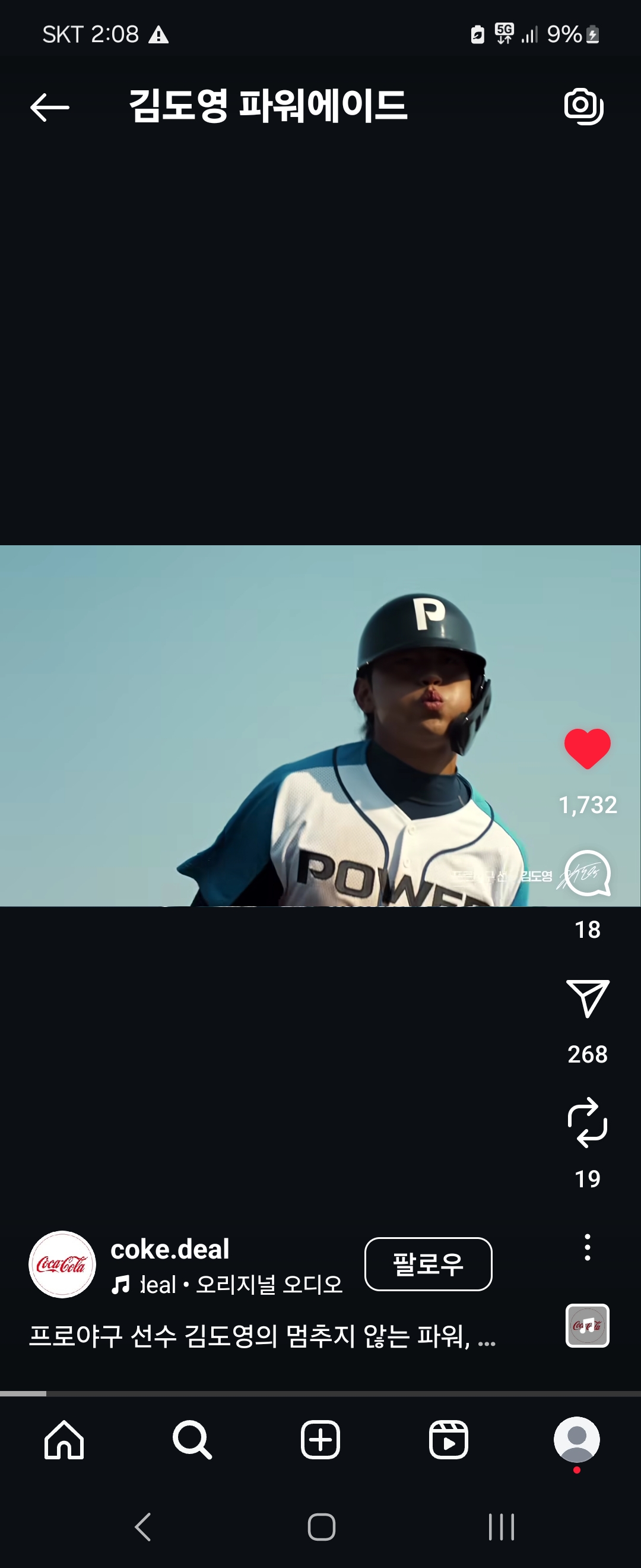Repost this reel
Screen dimensions: 641x1568
(x=588, y=1123)
